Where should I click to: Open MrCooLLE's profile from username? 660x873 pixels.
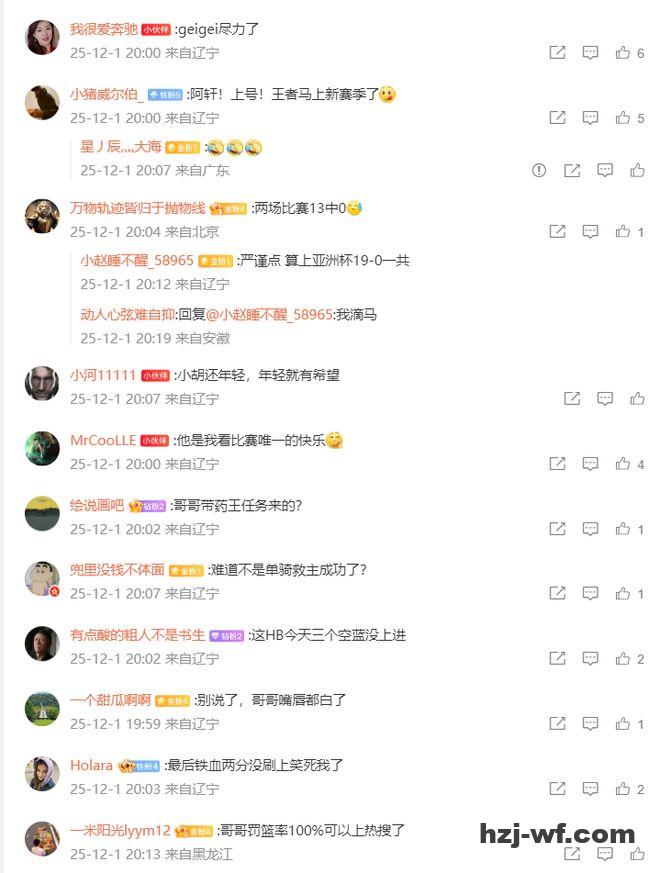point(102,440)
